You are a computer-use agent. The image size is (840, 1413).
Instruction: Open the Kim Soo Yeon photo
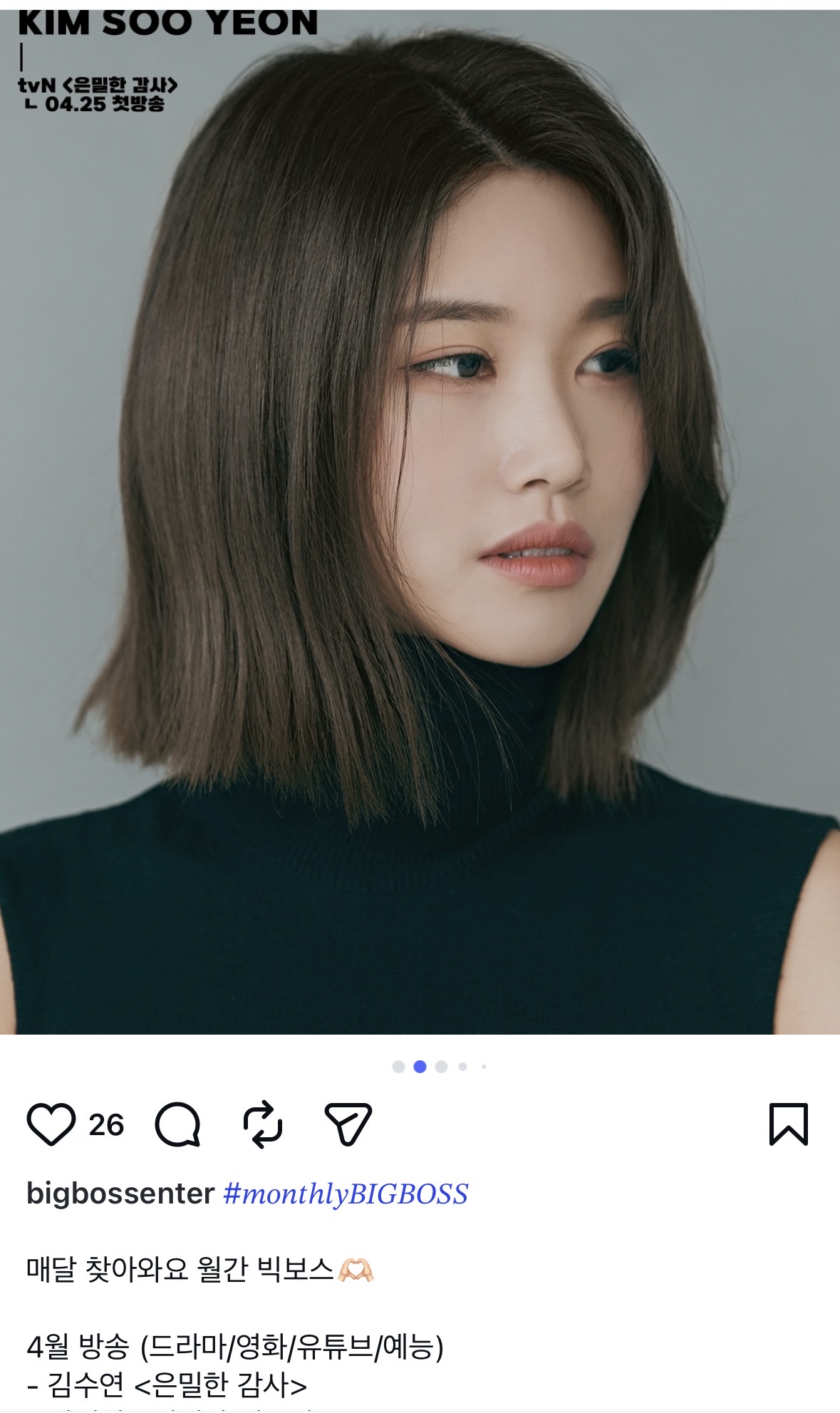click(x=420, y=522)
